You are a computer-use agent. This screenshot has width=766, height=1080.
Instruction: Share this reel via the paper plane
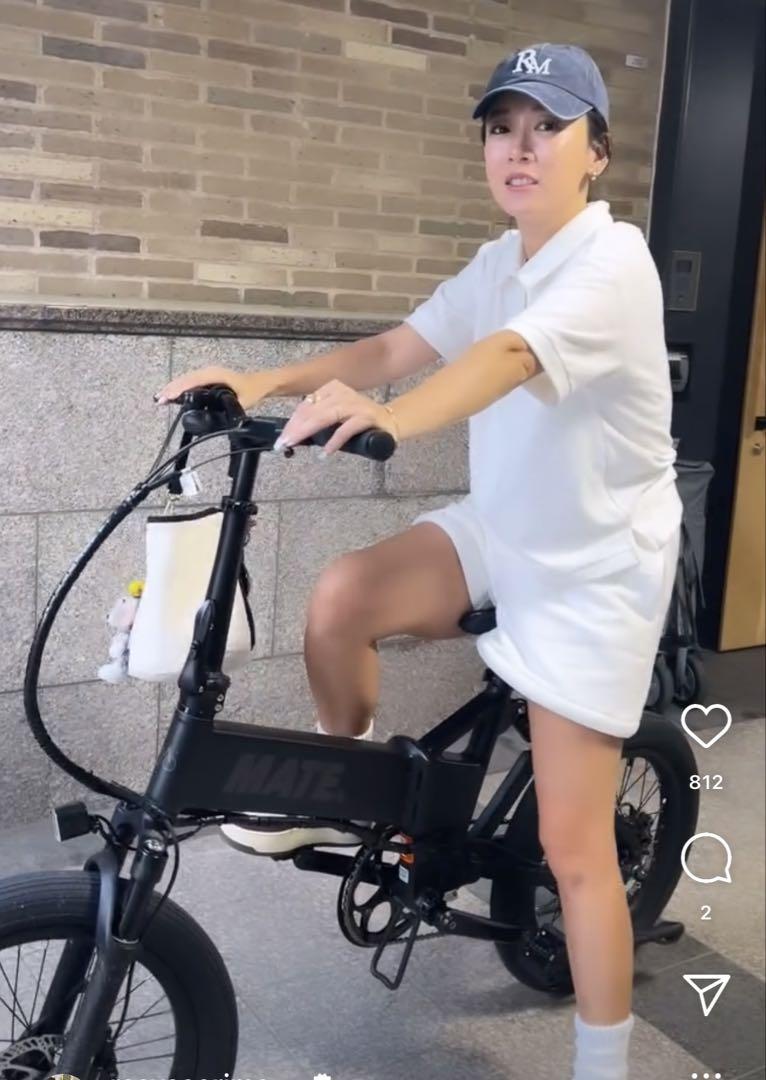point(706,993)
